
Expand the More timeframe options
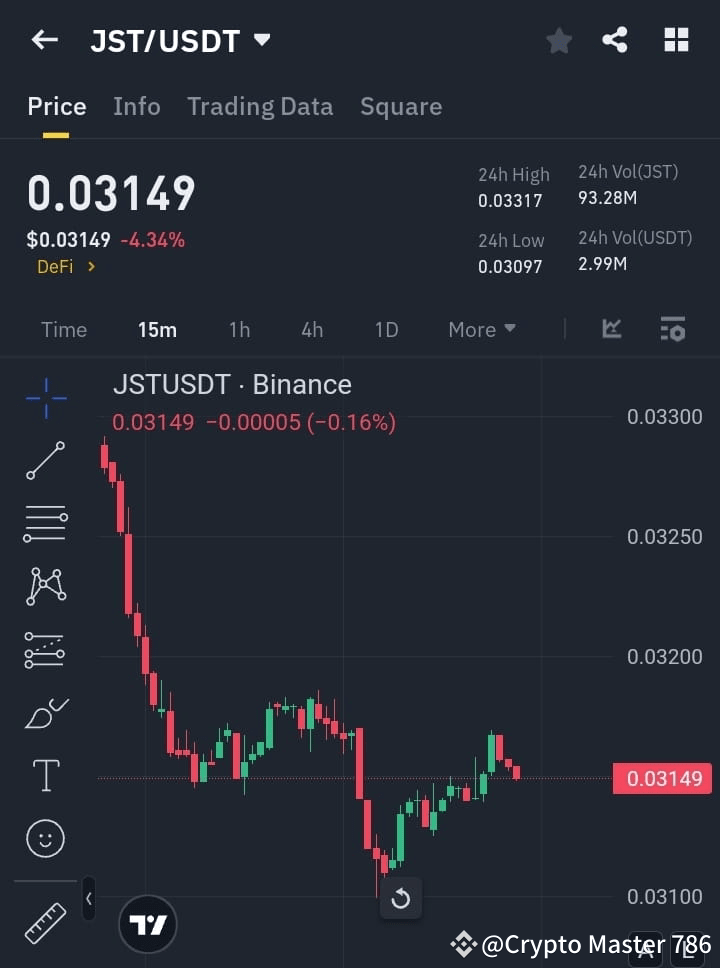pos(481,329)
